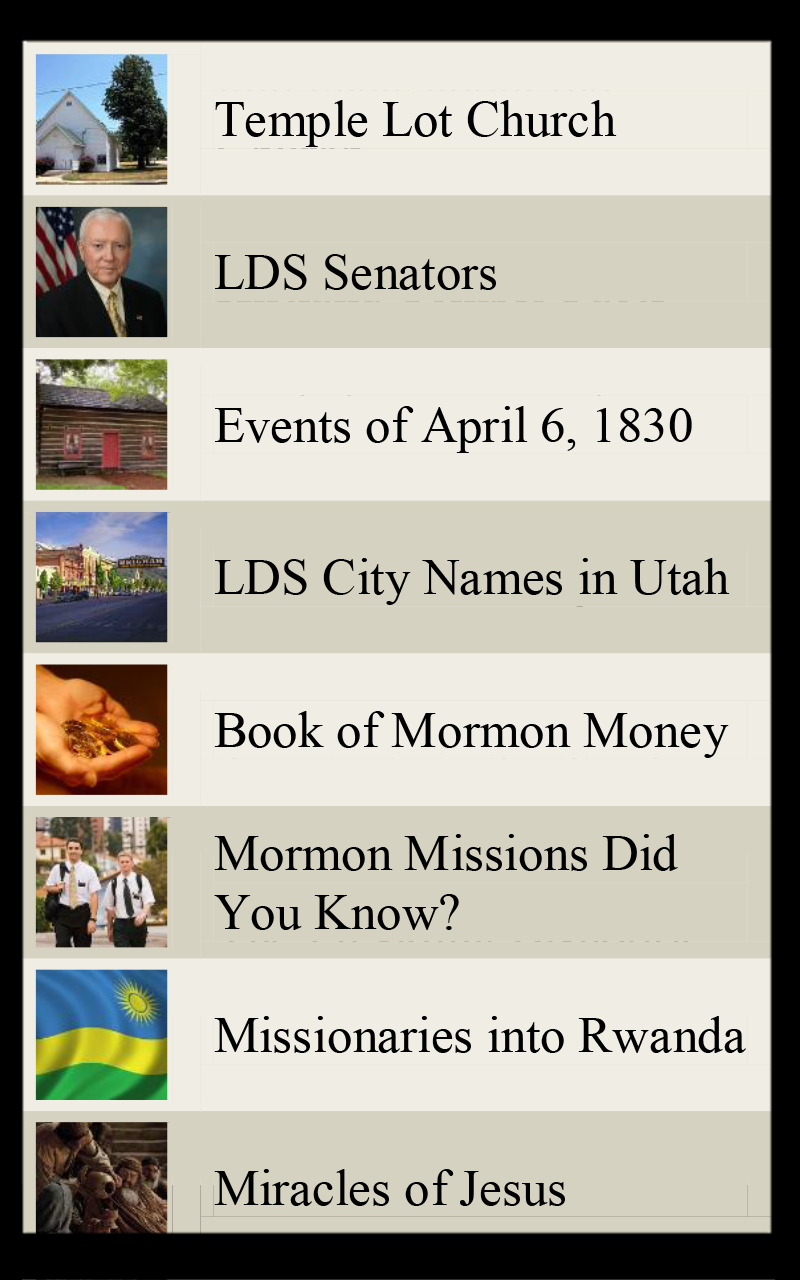This screenshot has width=800, height=1280.
Task: Open LDS City Names in Utah
Action: [472, 579]
